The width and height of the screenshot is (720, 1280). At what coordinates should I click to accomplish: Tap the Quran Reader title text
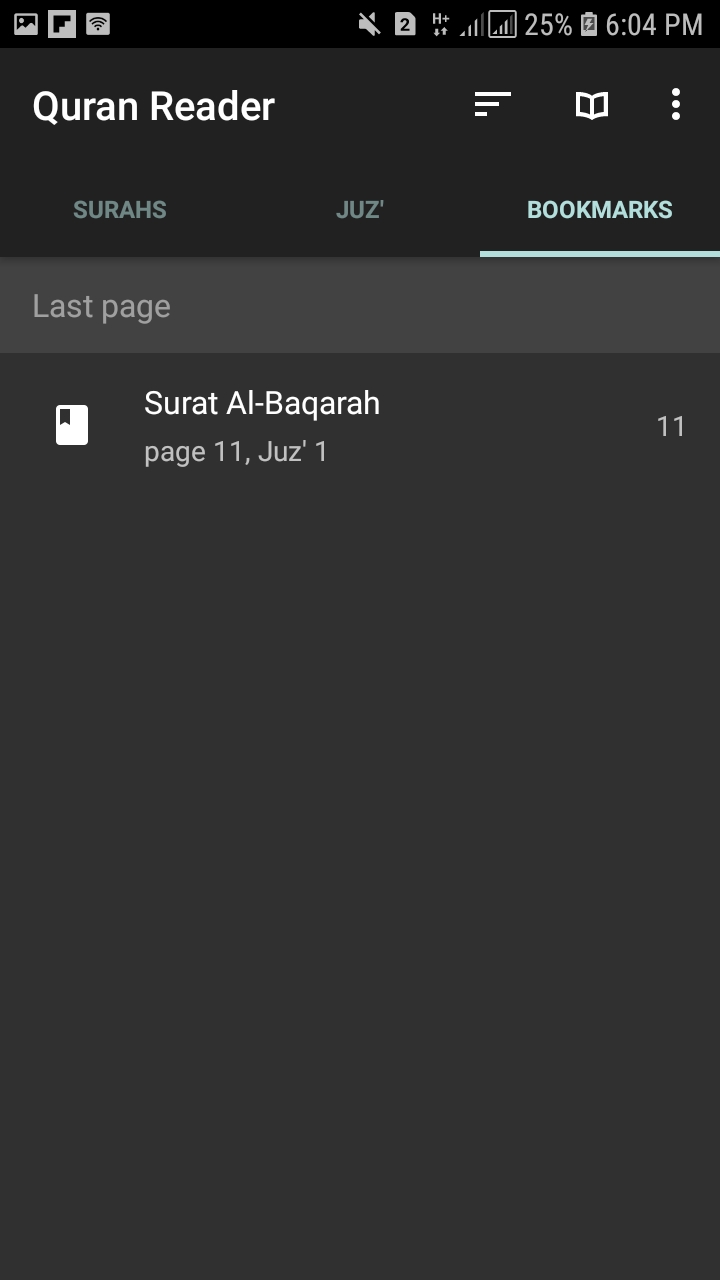(x=152, y=104)
